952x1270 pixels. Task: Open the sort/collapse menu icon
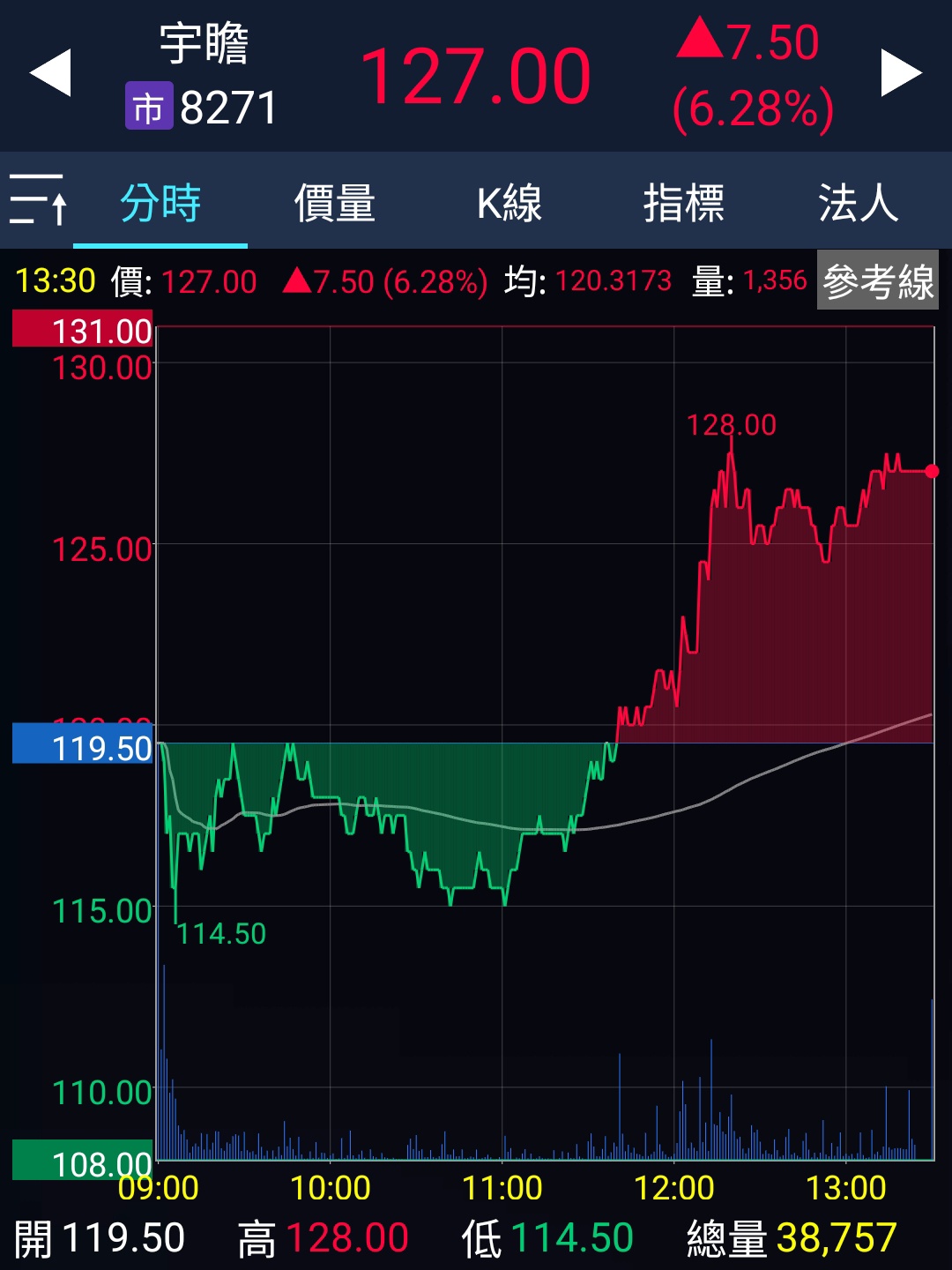[x=37, y=200]
